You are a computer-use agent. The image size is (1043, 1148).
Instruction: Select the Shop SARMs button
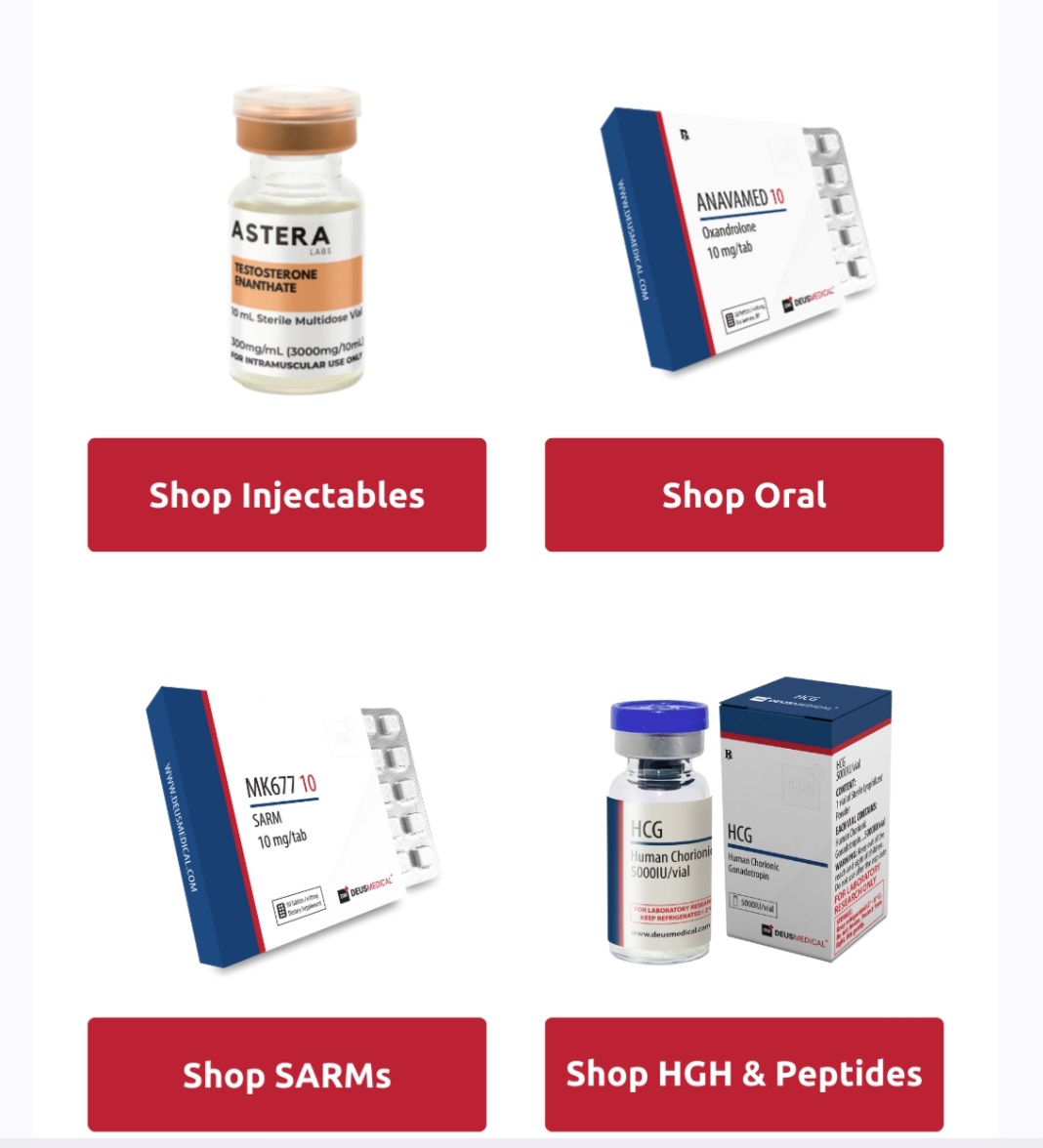click(286, 1074)
